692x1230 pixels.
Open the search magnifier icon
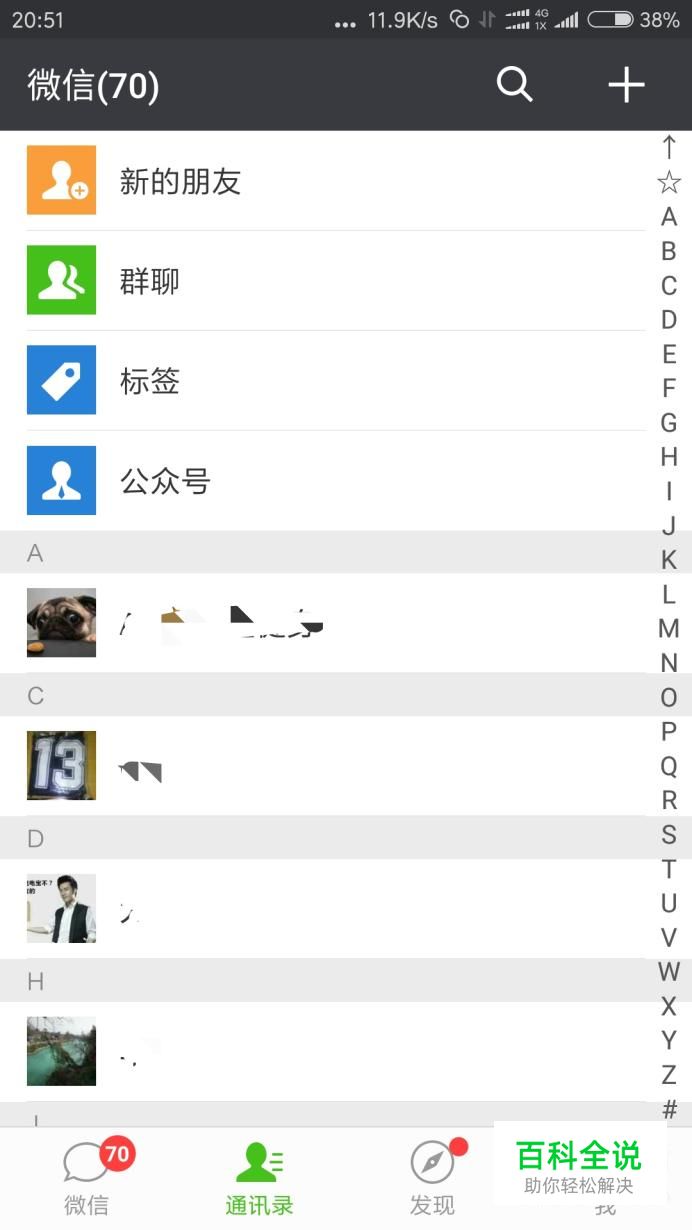point(514,86)
